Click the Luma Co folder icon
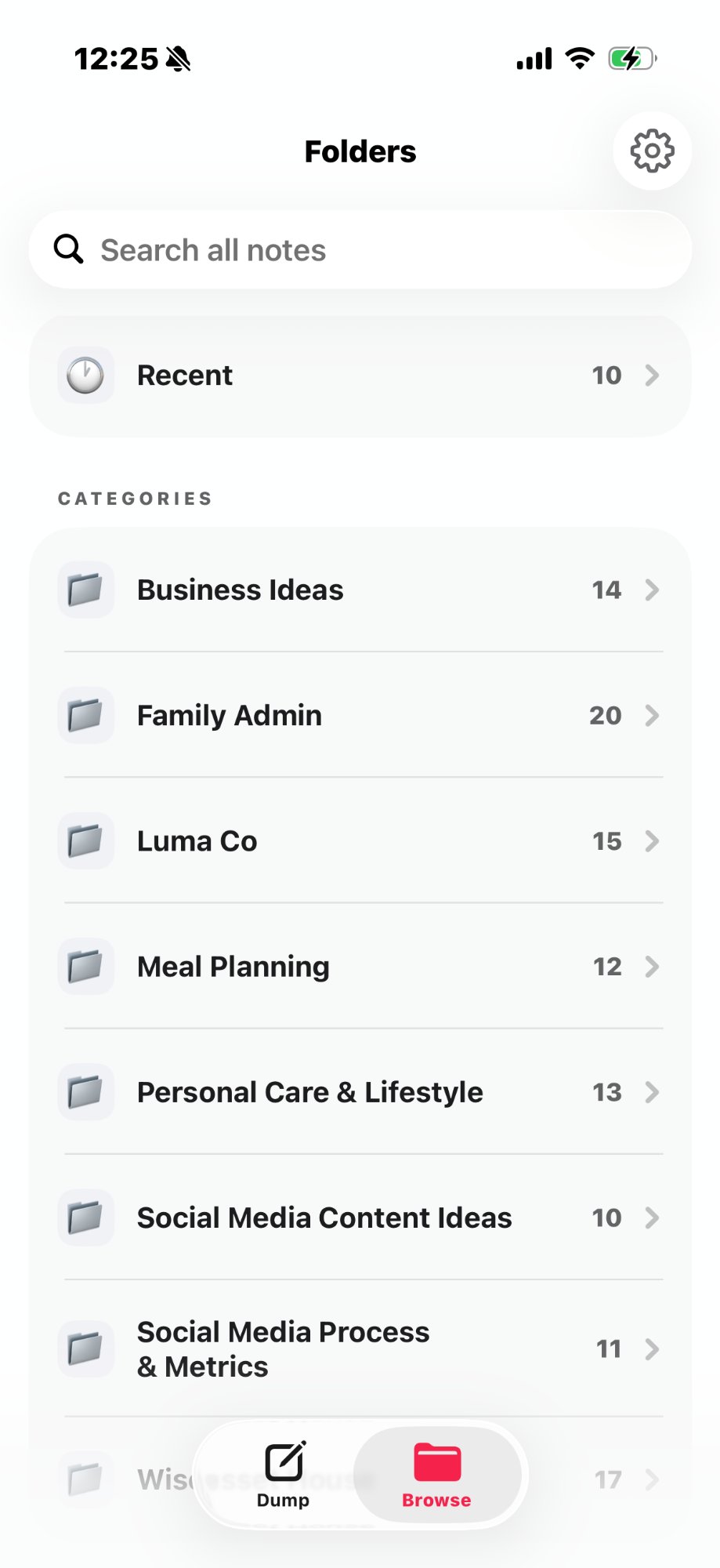 tap(85, 840)
